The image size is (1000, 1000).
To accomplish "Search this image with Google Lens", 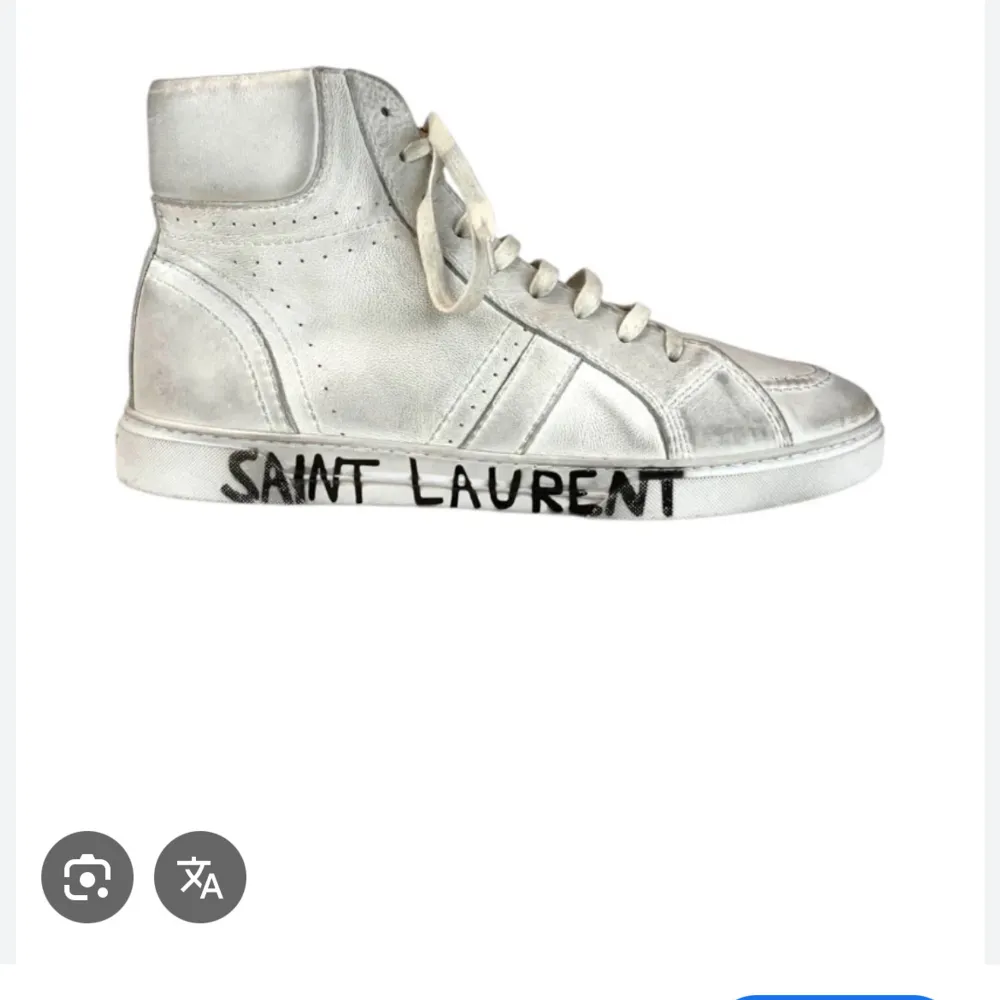I will [87, 877].
